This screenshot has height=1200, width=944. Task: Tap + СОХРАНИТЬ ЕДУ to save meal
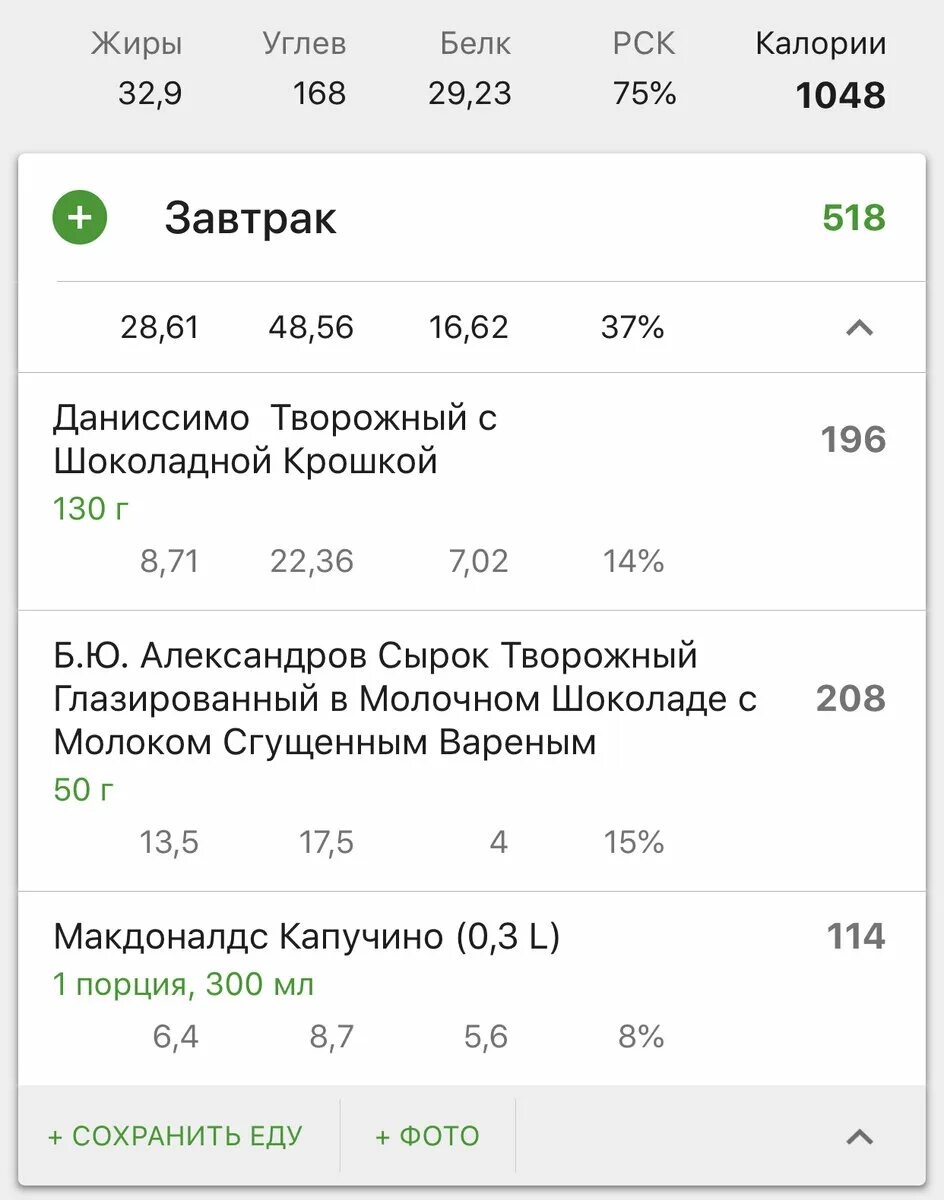tap(175, 1136)
